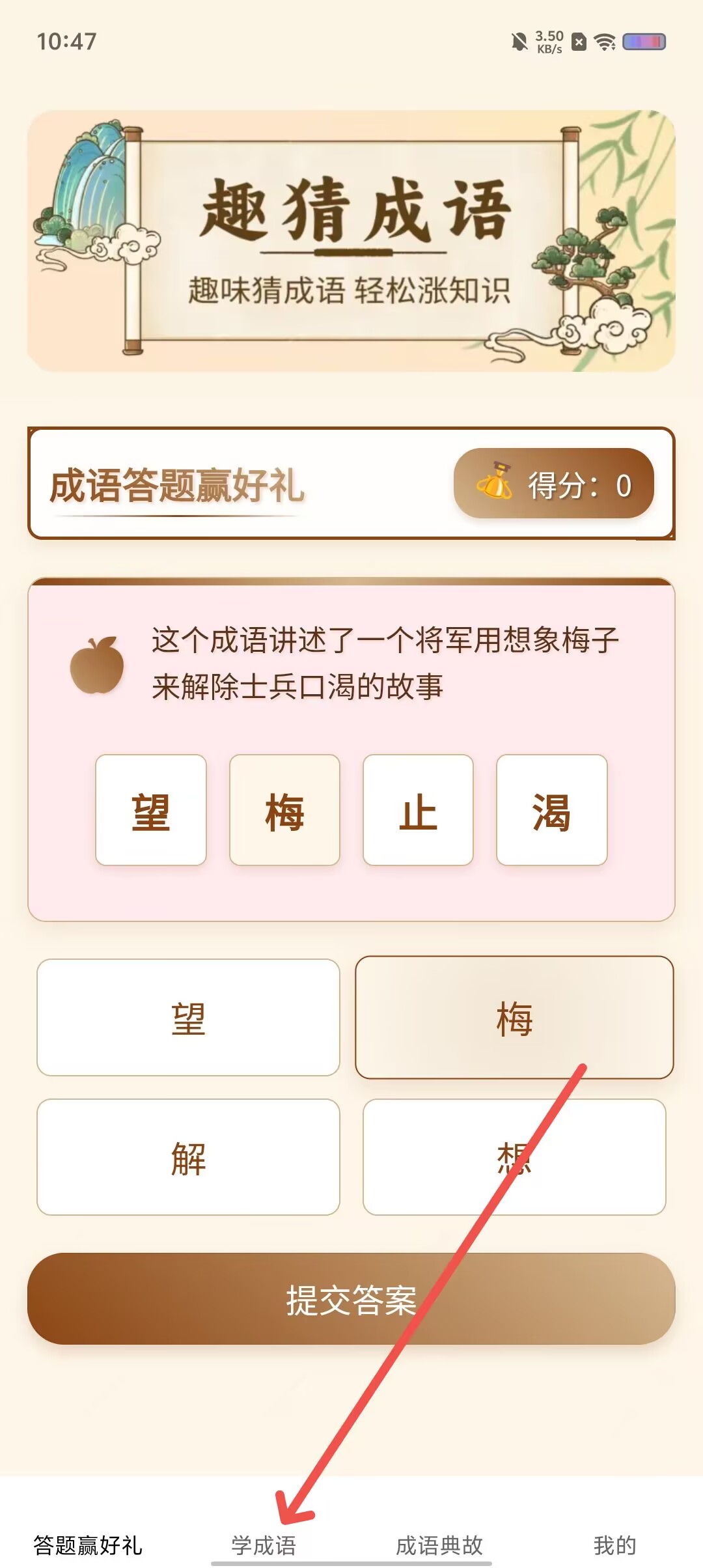Open the 答题赢好礼 tab
Image resolution: width=703 pixels, height=1568 pixels.
88,1545
